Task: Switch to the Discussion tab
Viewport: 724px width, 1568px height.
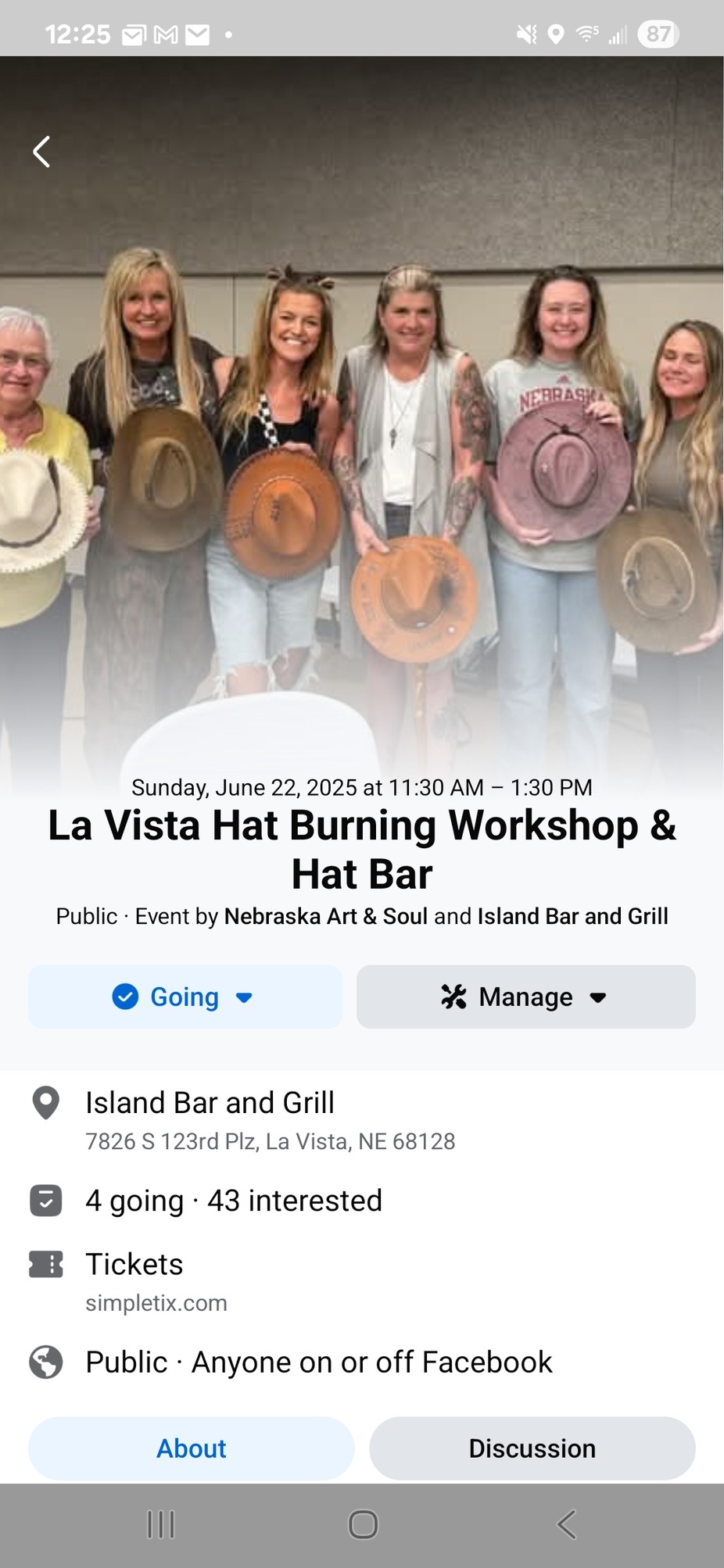Action: (532, 1448)
